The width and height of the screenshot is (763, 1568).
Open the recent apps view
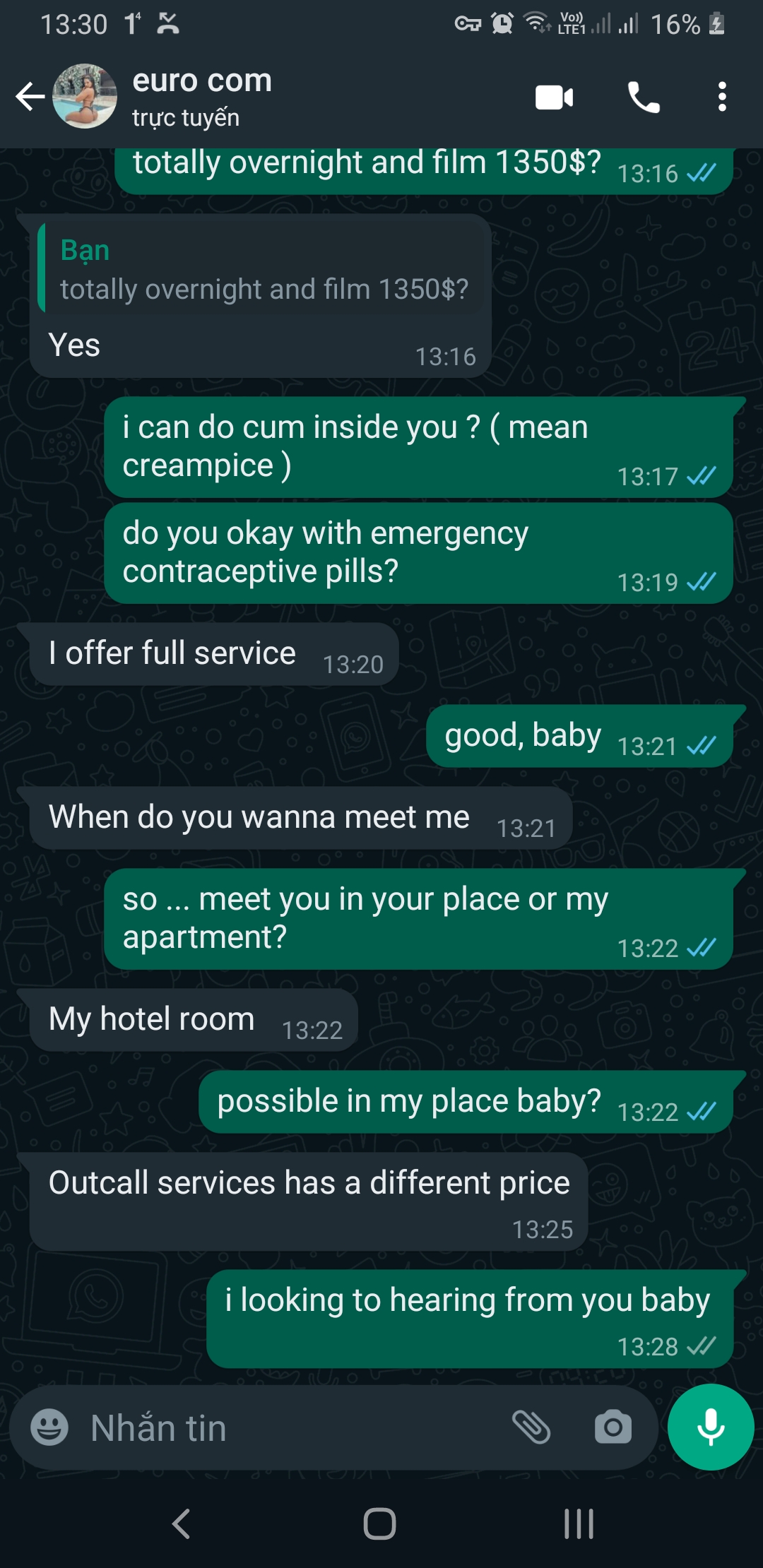[579, 1524]
